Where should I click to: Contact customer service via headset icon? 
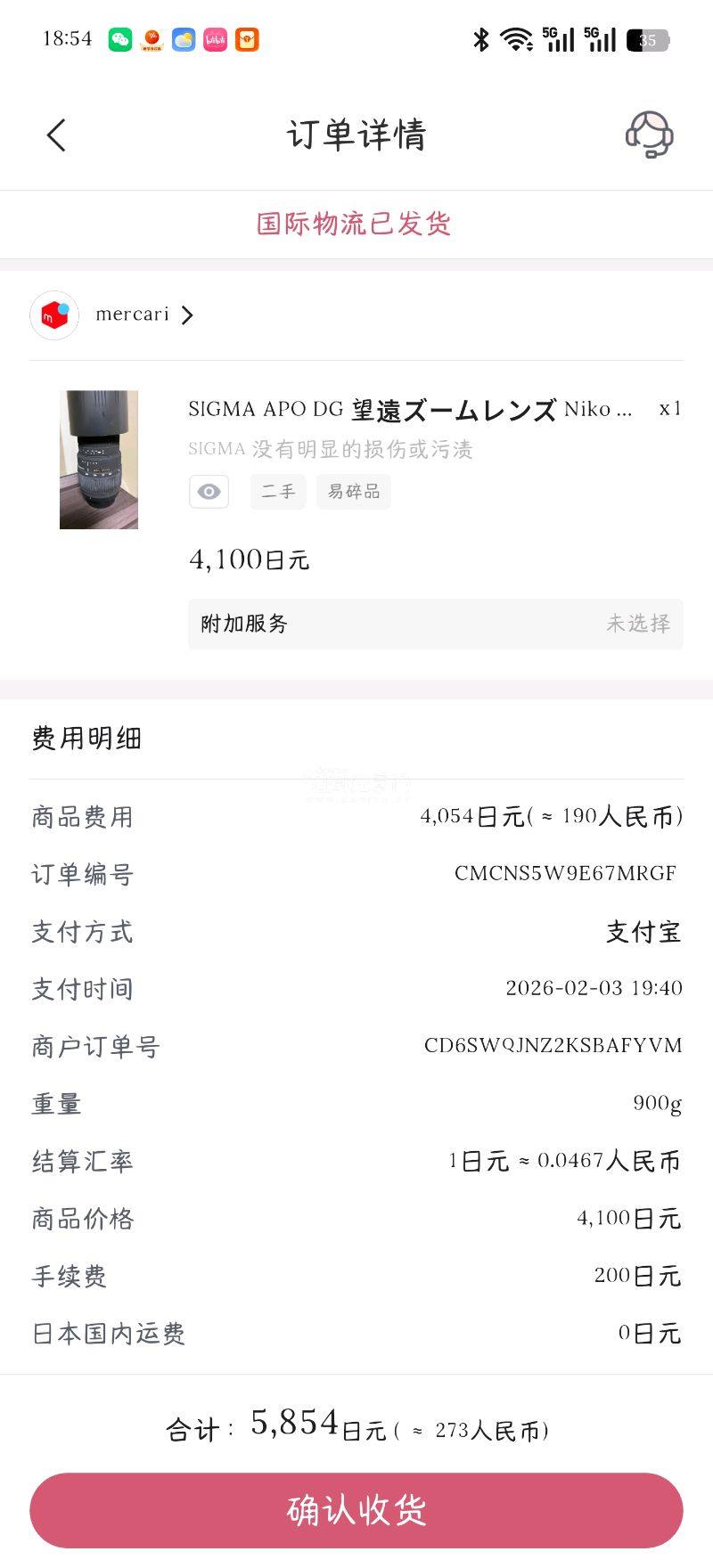649,135
